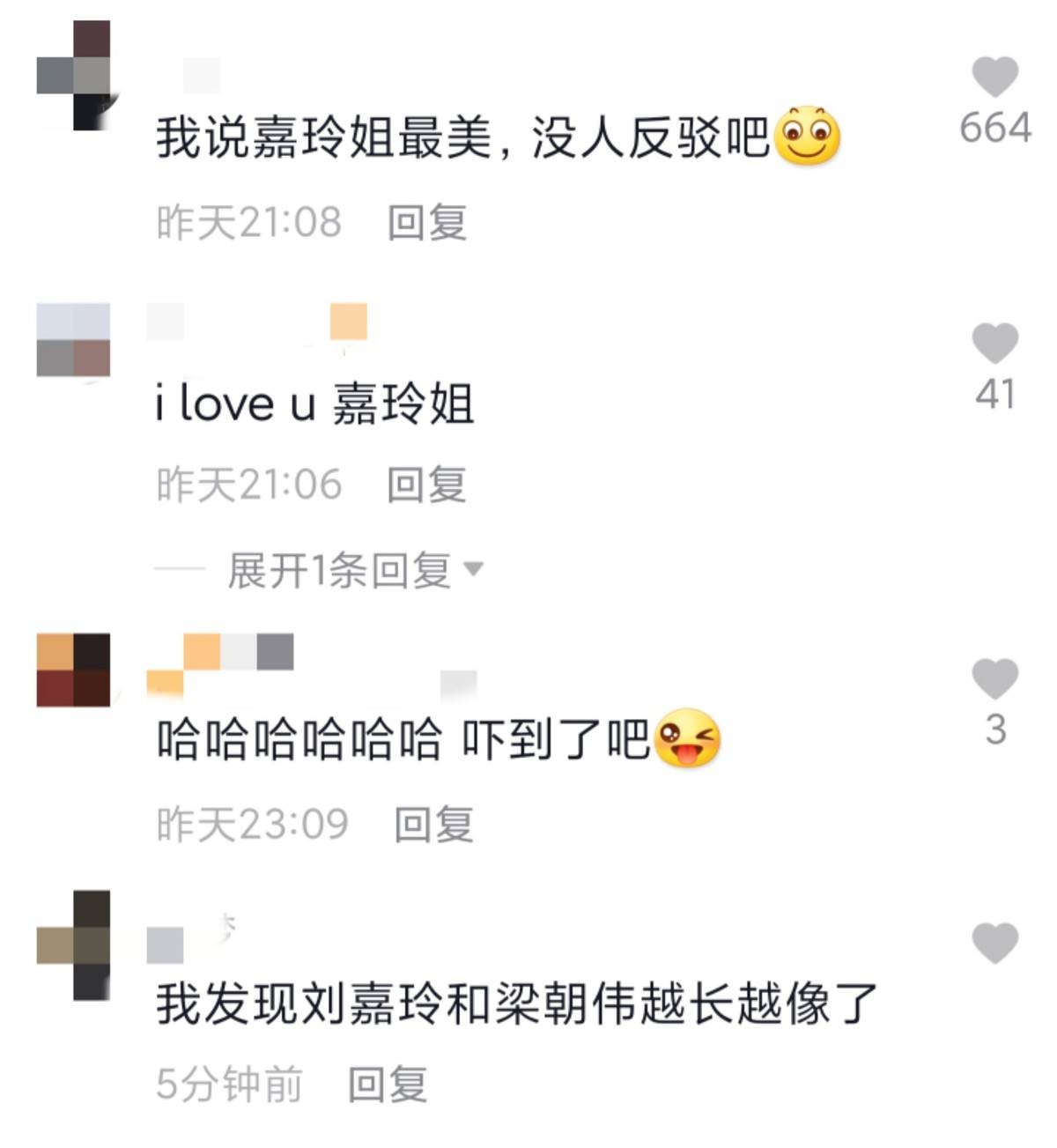Open avatar of the '越长越像了' commenter
The width and height of the screenshot is (1057, 1148).
(74, 944)
